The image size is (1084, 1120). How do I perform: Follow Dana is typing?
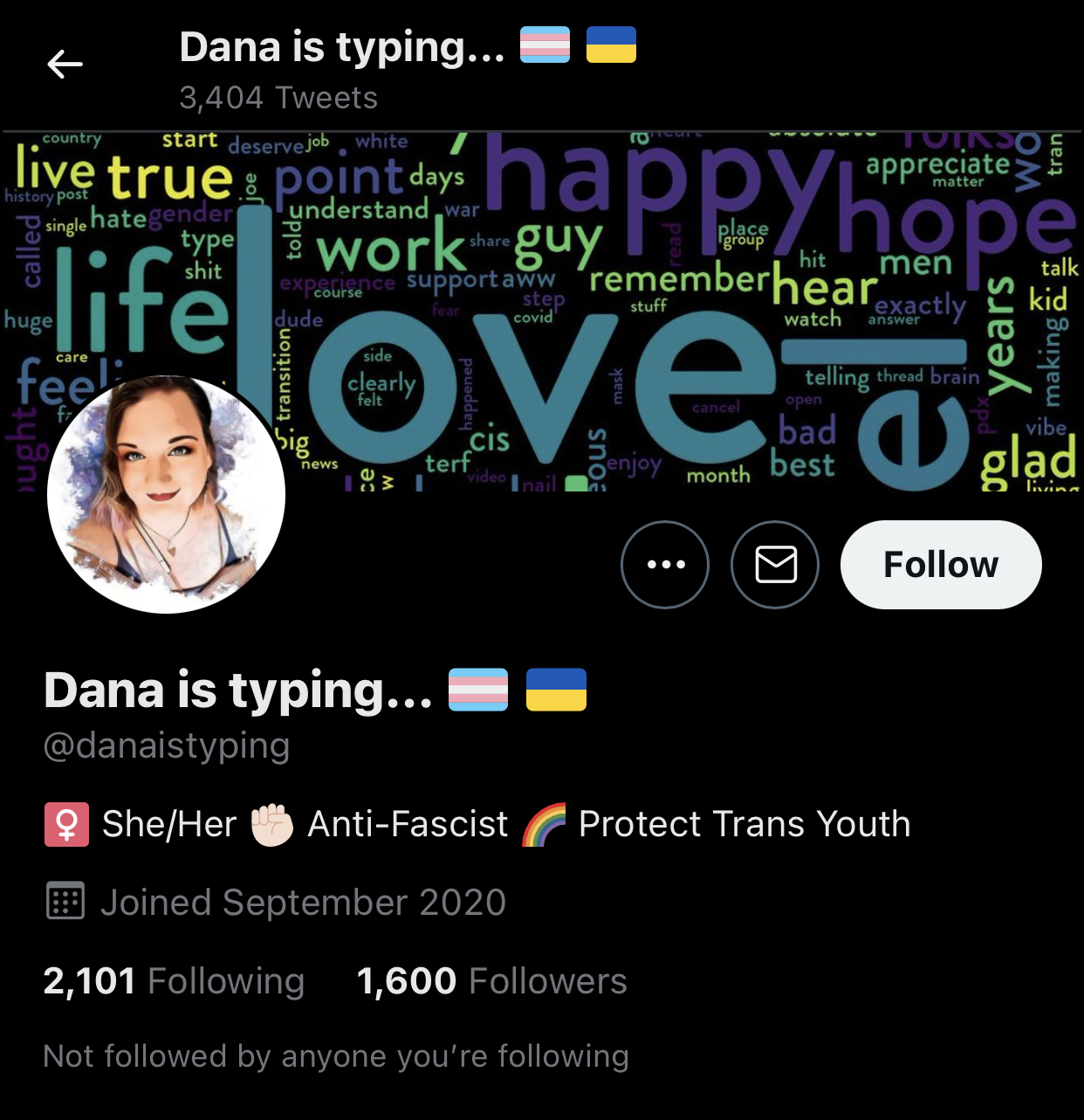[x=940, y=565]
